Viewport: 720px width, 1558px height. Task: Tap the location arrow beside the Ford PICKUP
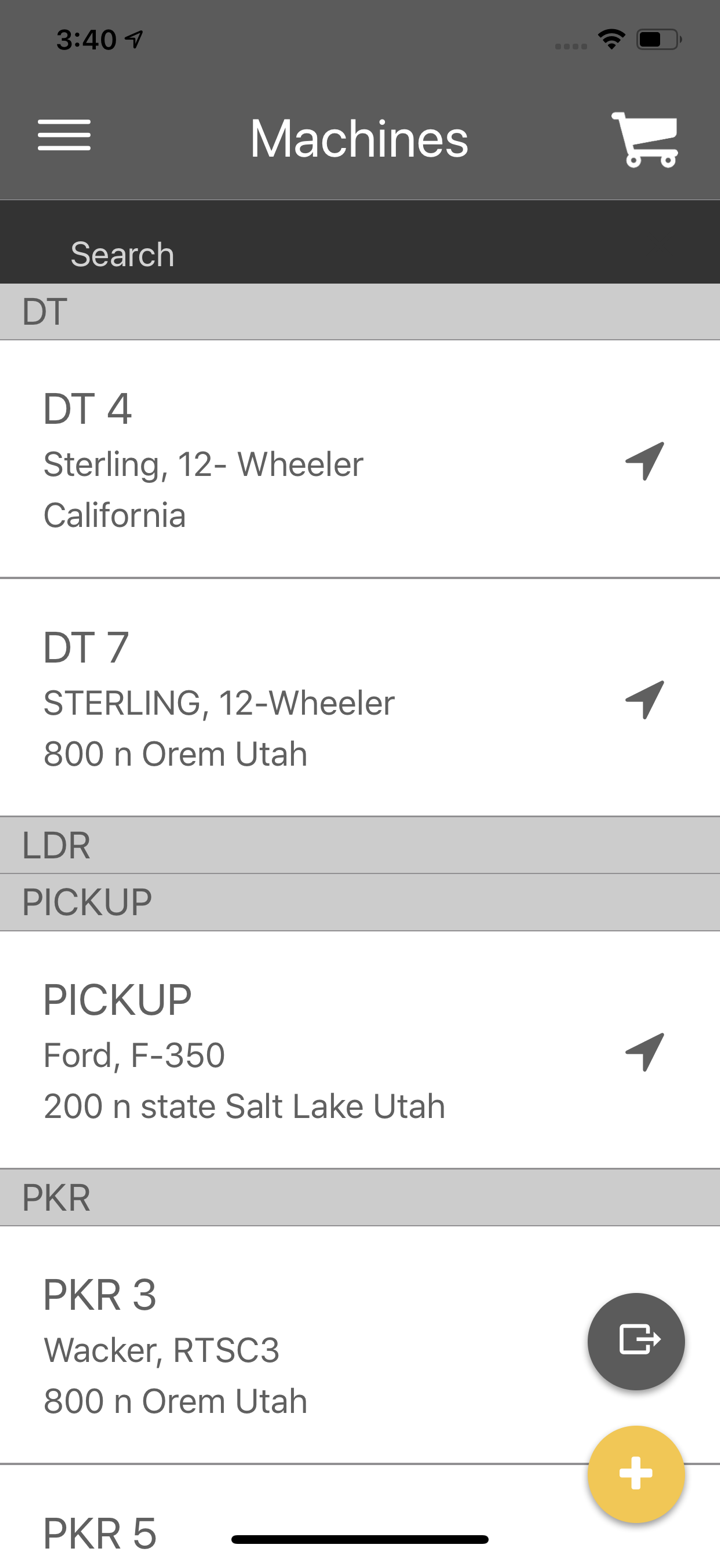coord(645,1052)
